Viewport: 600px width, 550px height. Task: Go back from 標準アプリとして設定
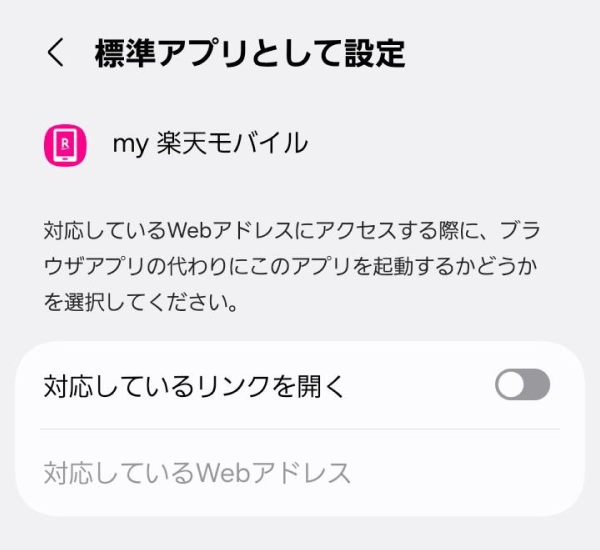(x=55, y=53)
